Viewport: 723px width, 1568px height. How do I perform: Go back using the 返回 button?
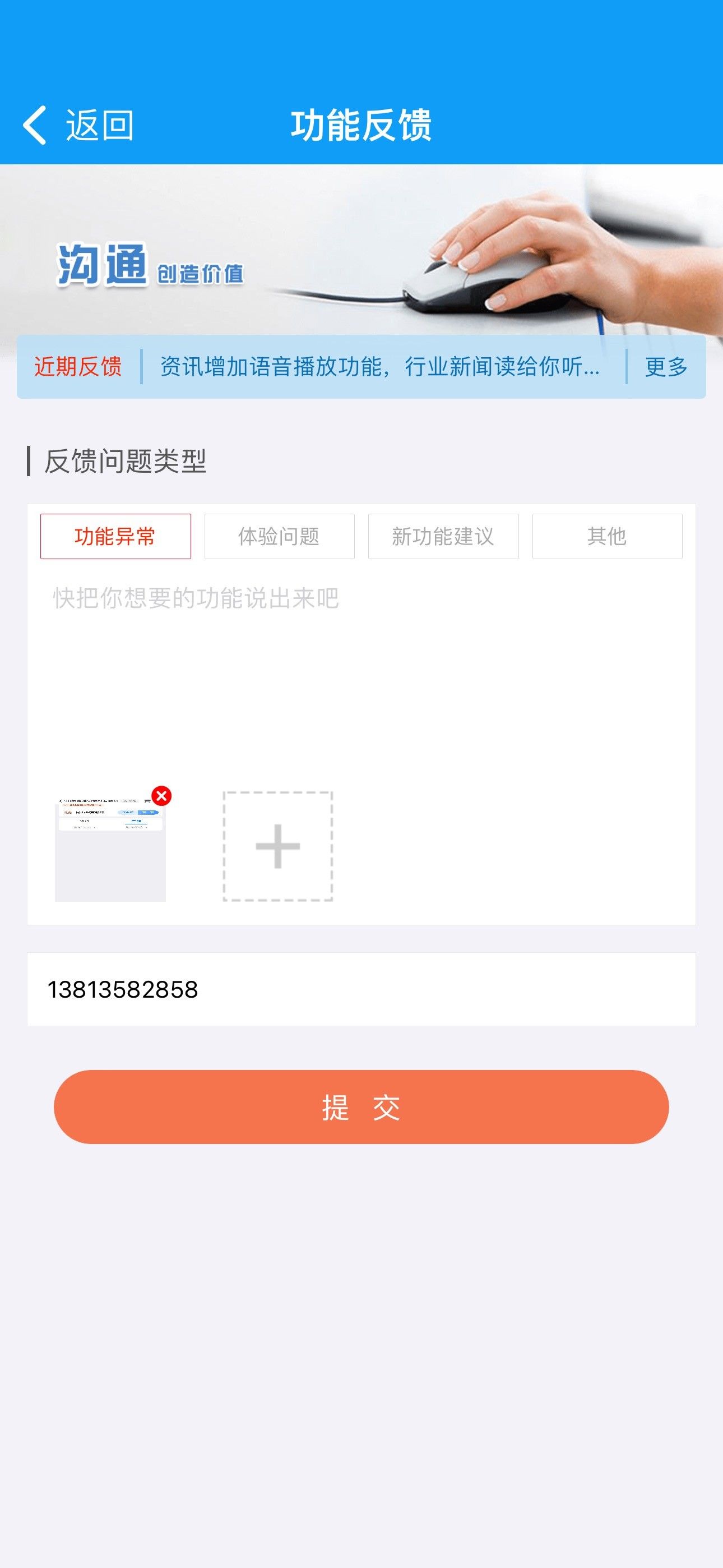[78, 126]
